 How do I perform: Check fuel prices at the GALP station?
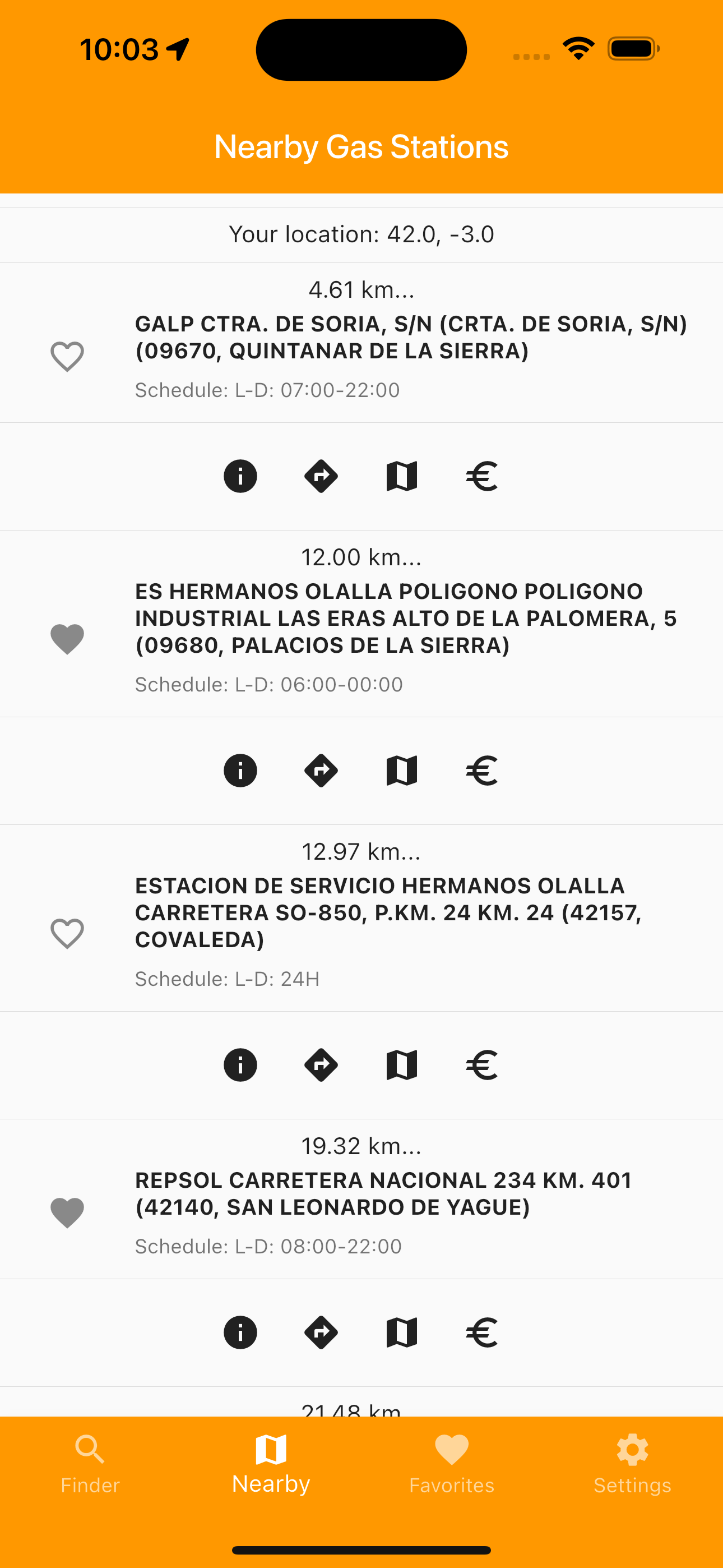[x=482, y=476]
